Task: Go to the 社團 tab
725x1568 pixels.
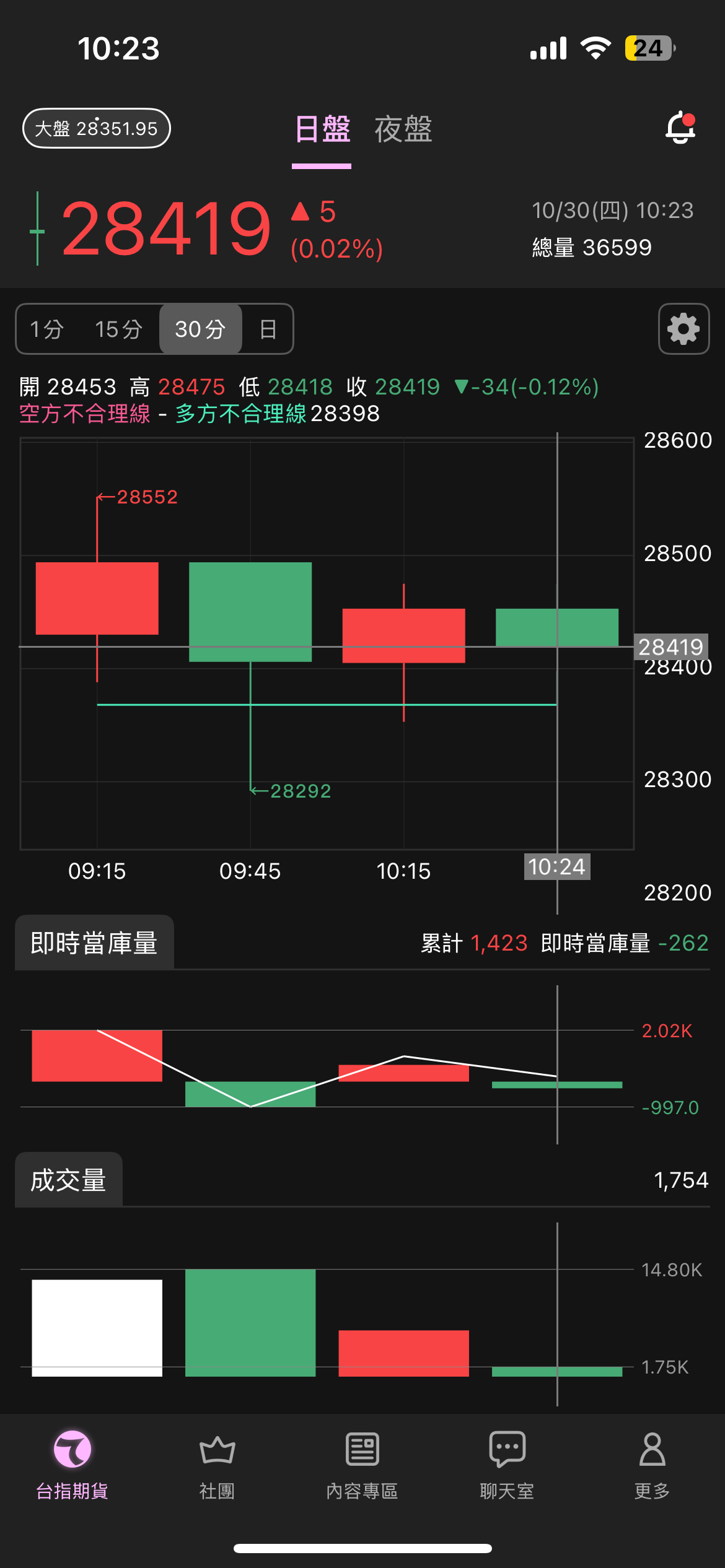Action: (217, 1465)
